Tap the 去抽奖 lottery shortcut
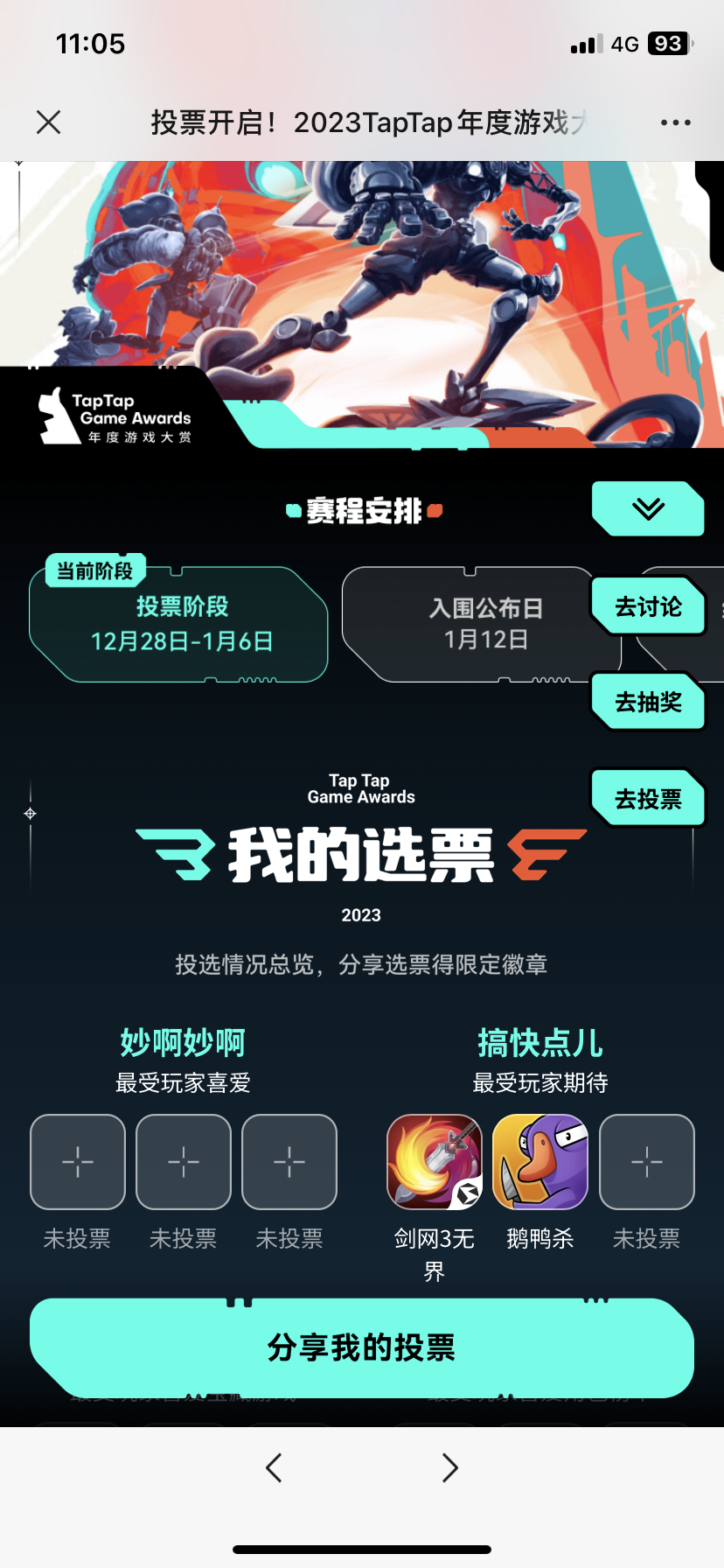Screen dimensions: 724x1568 pyautogui.click(x=648, y=702)
